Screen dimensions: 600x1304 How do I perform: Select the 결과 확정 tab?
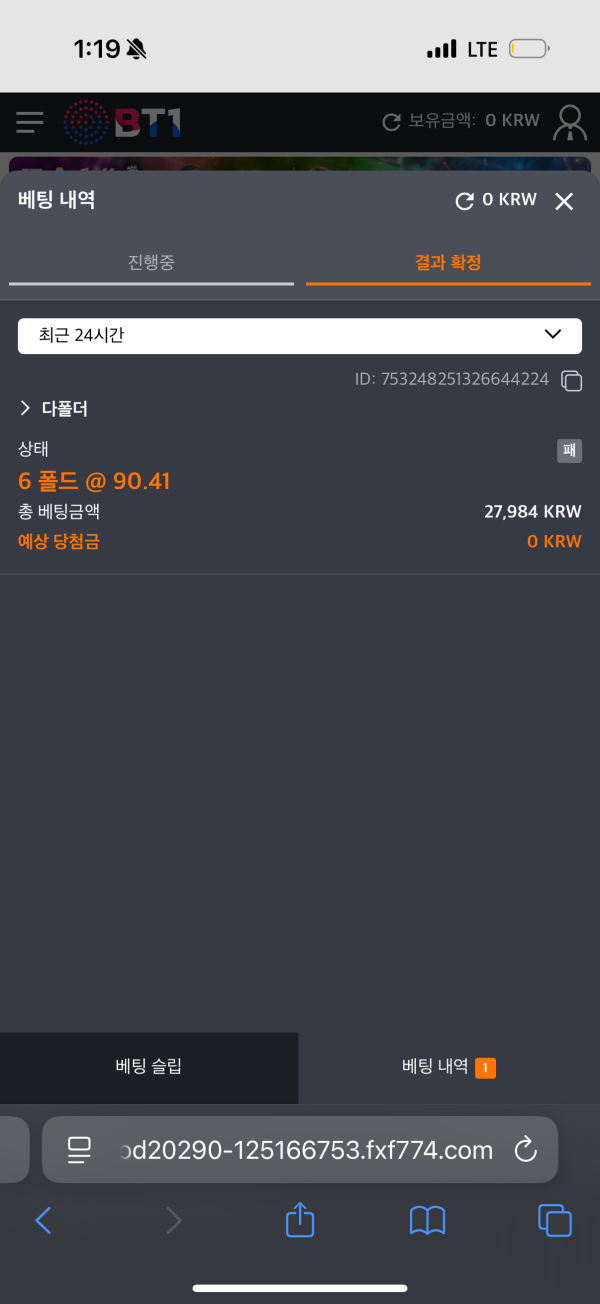pyautogui.click(x=448, y=262)
